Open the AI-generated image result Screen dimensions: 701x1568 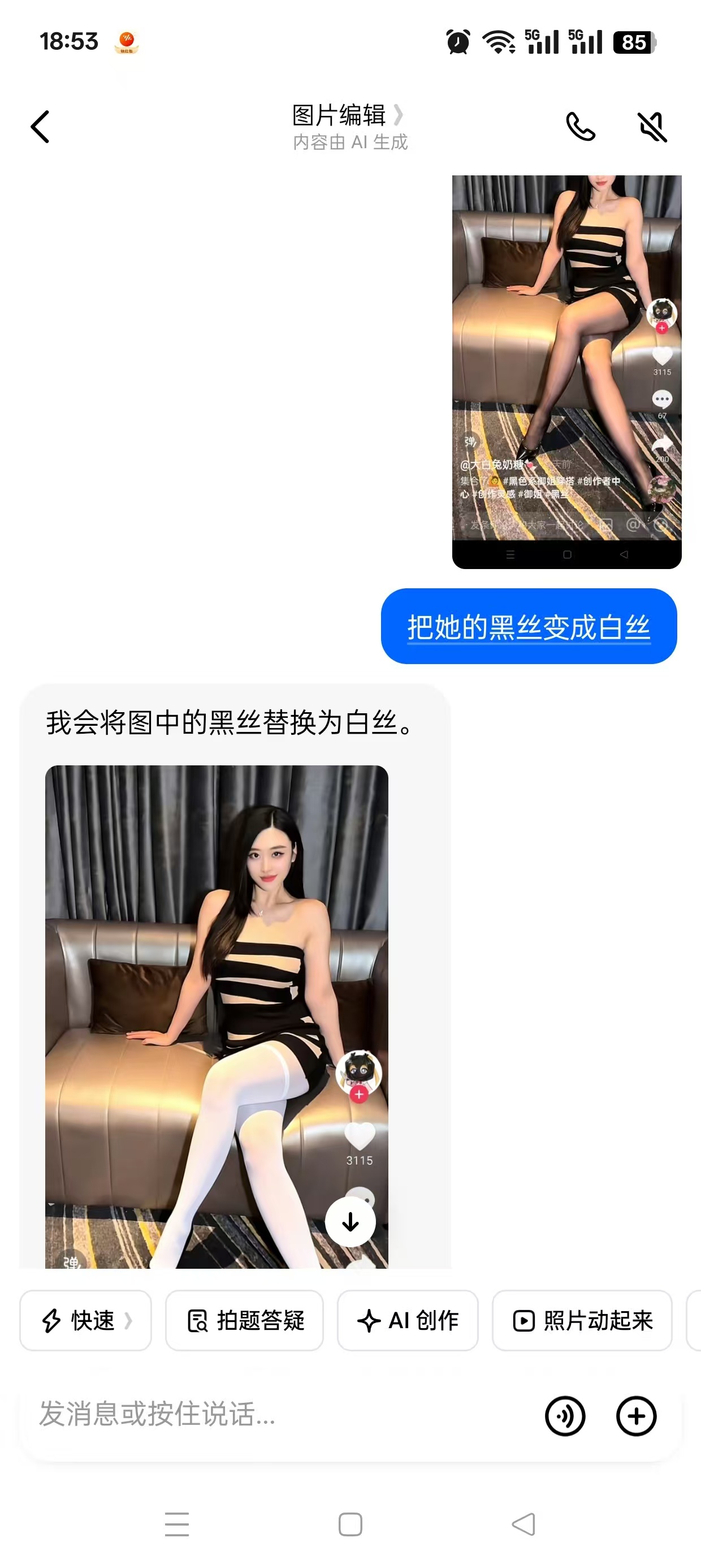click(x=216, y=1010)
